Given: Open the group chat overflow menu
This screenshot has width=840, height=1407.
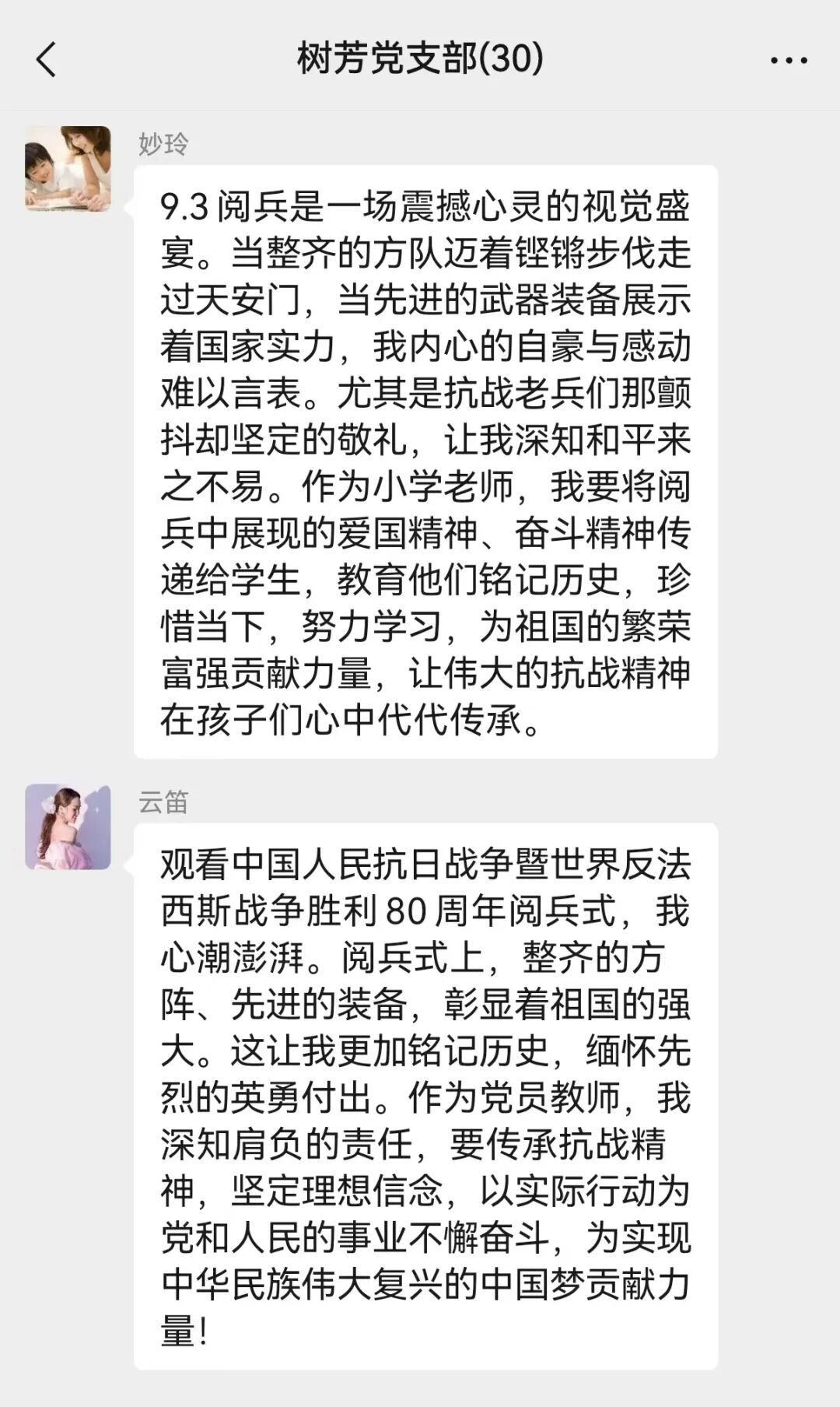Looking at the screenshot, I should [789, 60].
